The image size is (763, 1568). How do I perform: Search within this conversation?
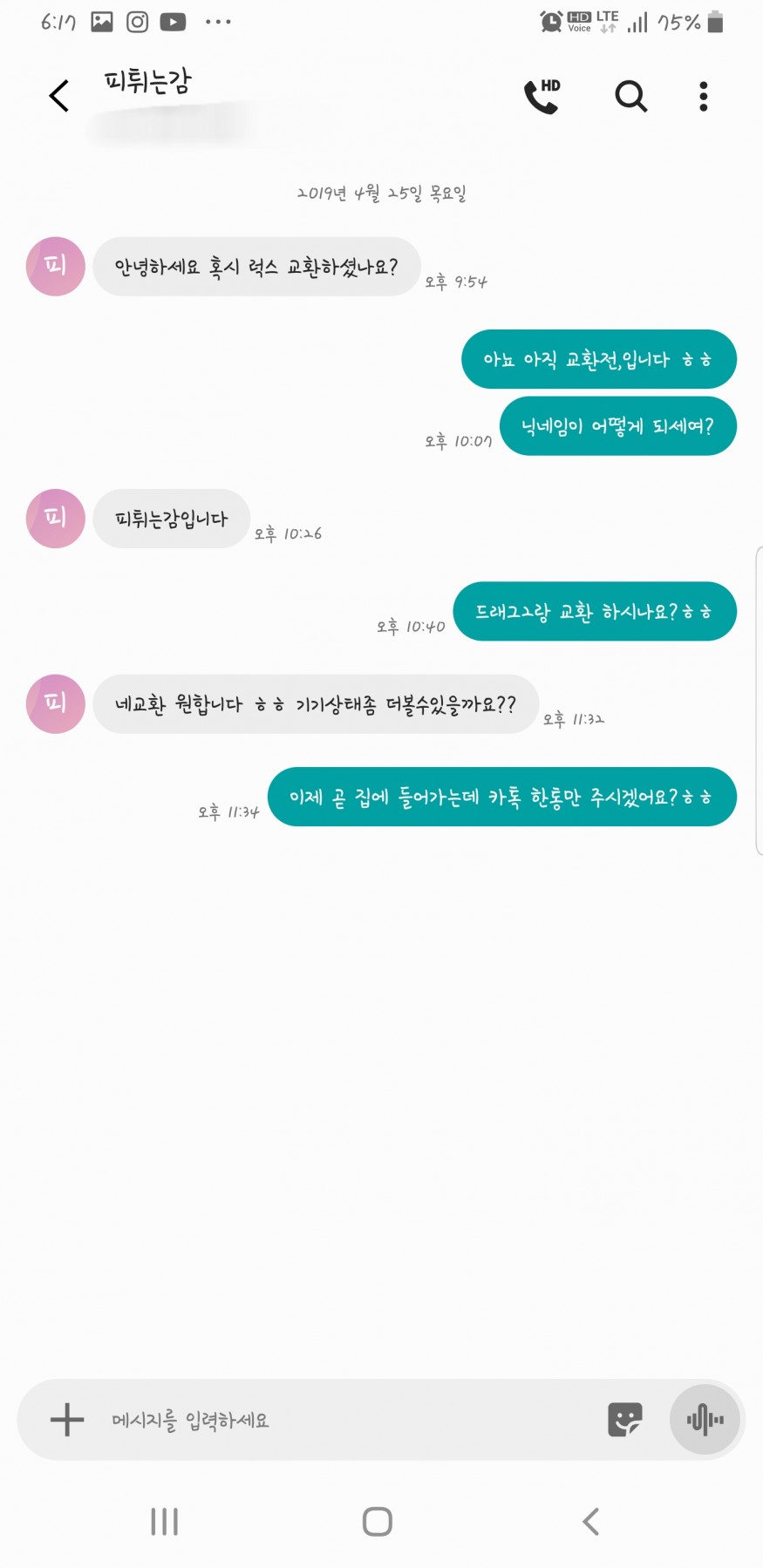pos(630,96)
